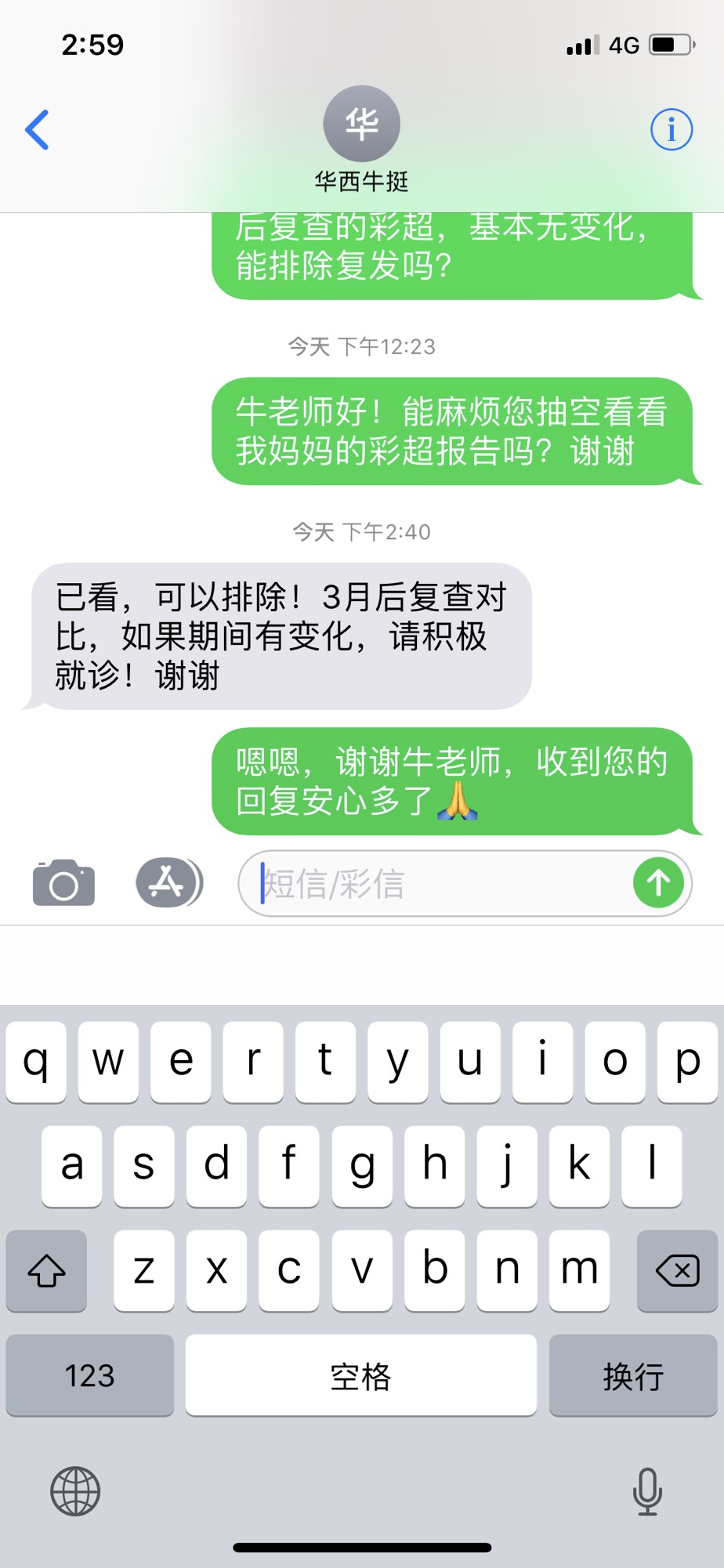
Task: Open the camera to attach a photo
Action: tap(63, 883)
